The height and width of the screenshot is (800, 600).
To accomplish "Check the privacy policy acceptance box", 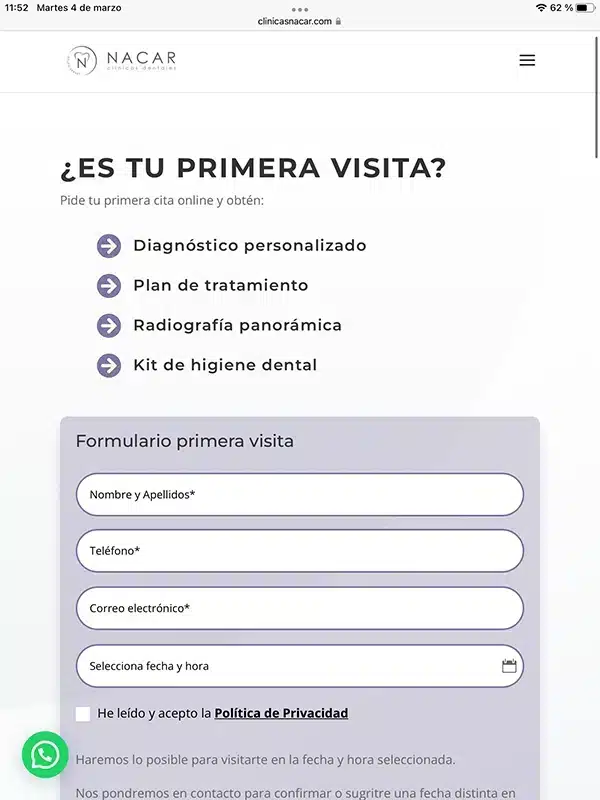I will point(83,713).
